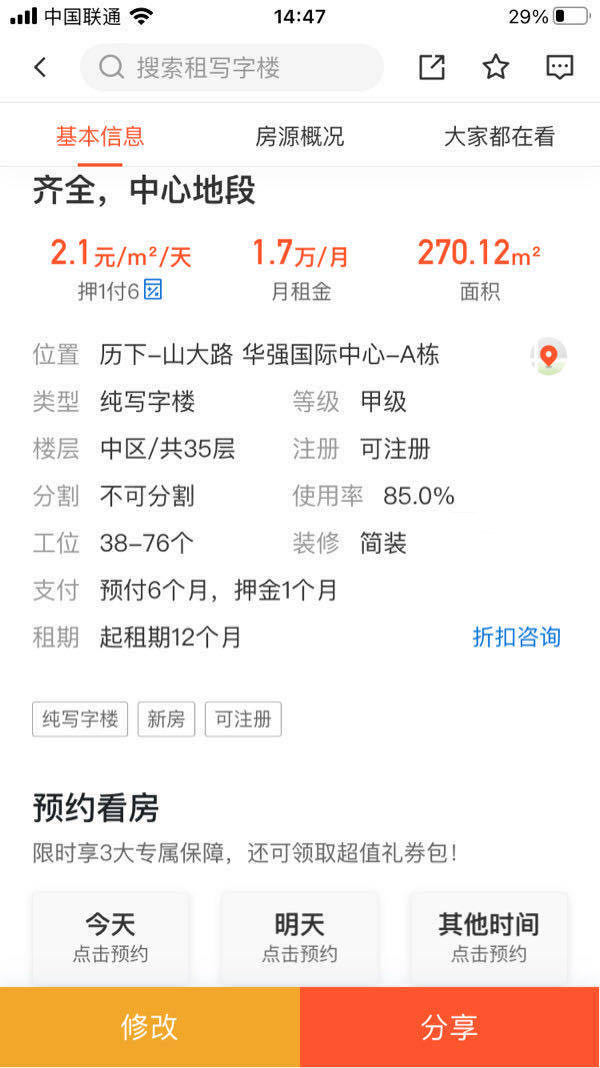This screenshot has height=1068, width=600.
Task: Tap the 修改 button
Action: click(150, 1026)
